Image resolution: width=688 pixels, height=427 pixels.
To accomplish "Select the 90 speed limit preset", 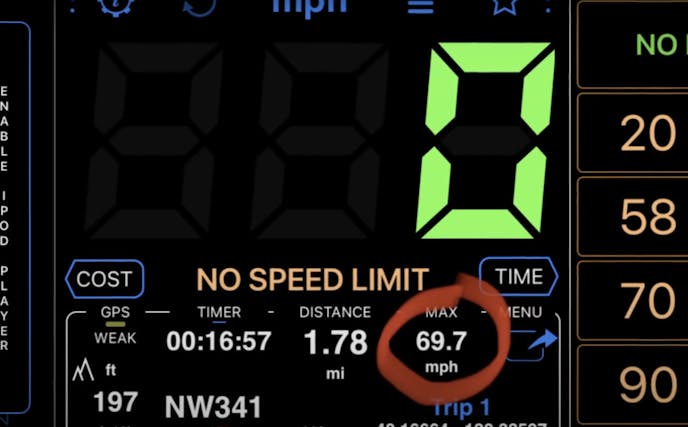I will 648,385.
